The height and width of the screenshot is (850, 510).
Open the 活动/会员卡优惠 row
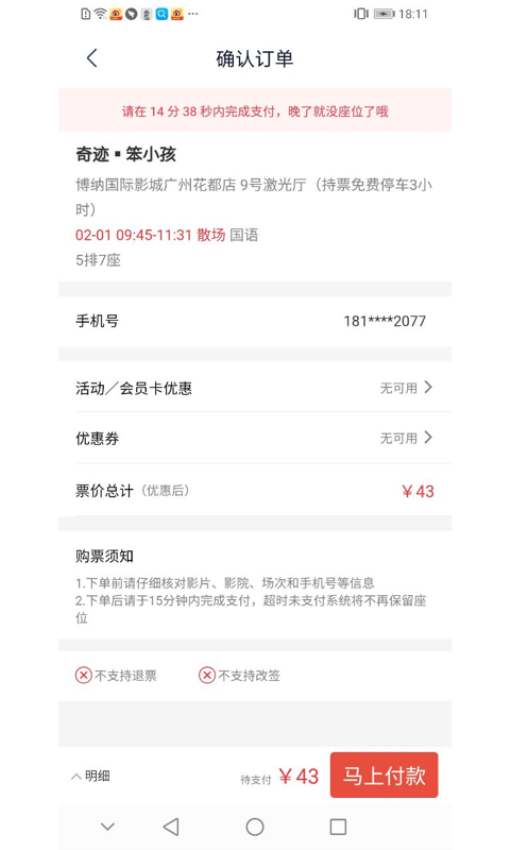point(255,388)
